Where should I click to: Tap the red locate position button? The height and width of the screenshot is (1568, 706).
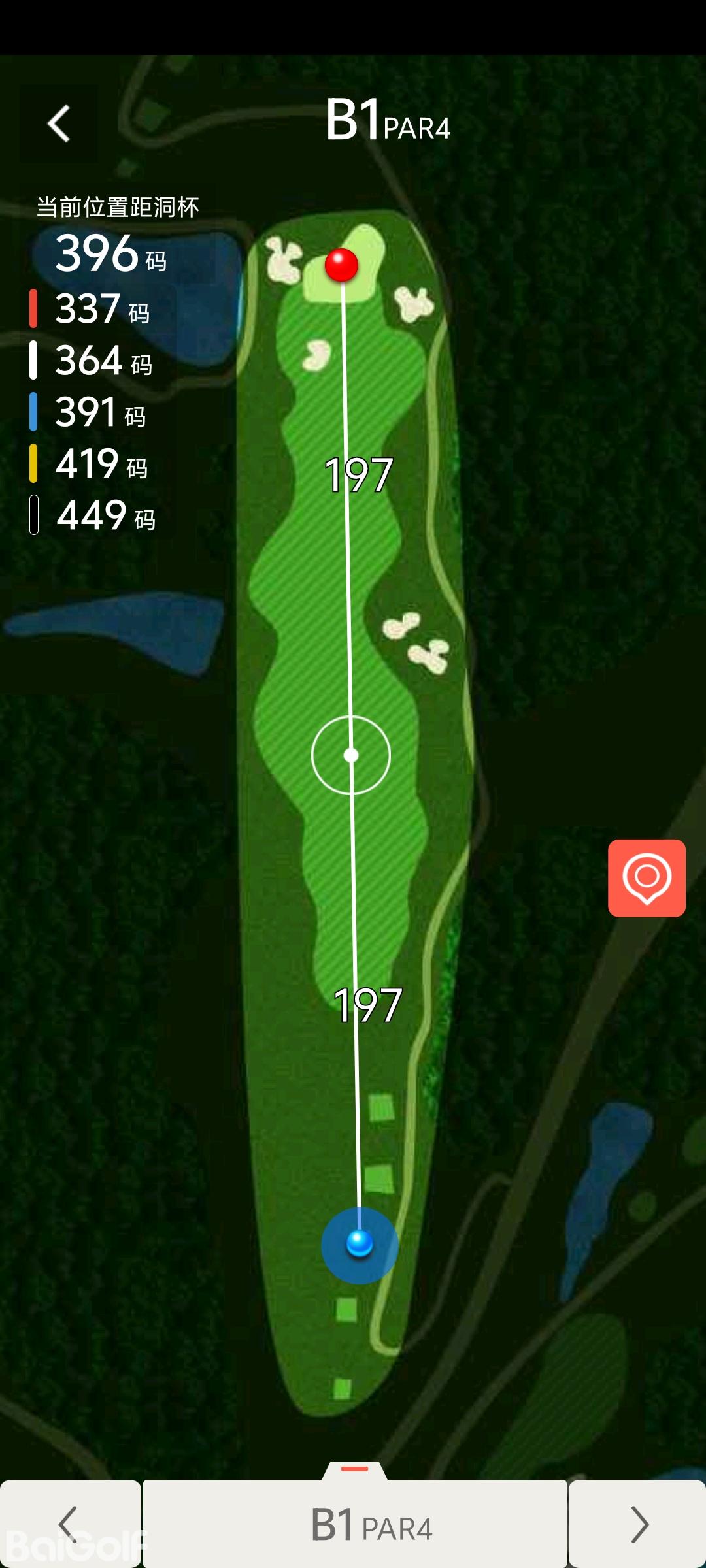pos(647,878)
